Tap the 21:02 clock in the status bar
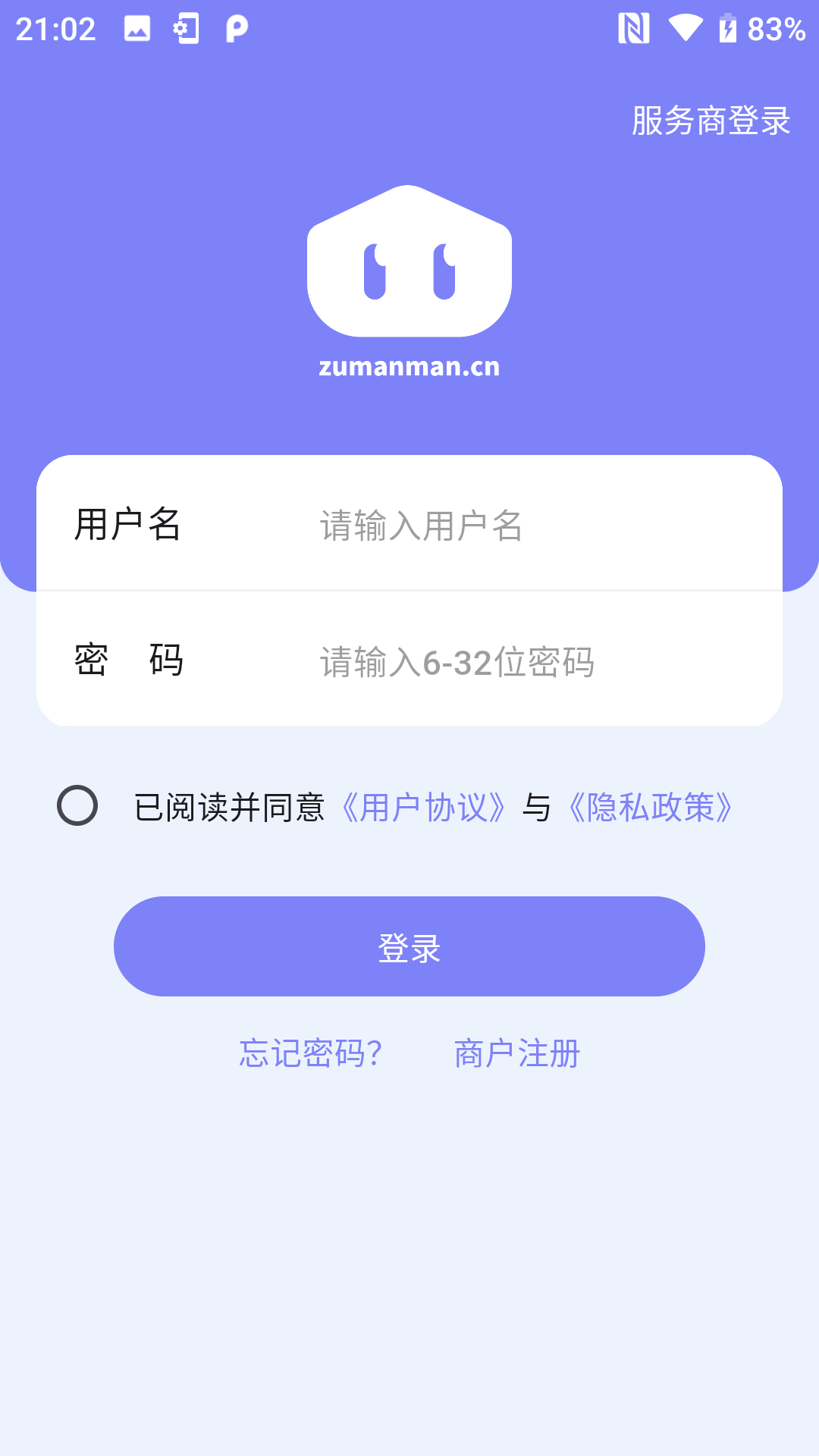 (x=57, y=29)
